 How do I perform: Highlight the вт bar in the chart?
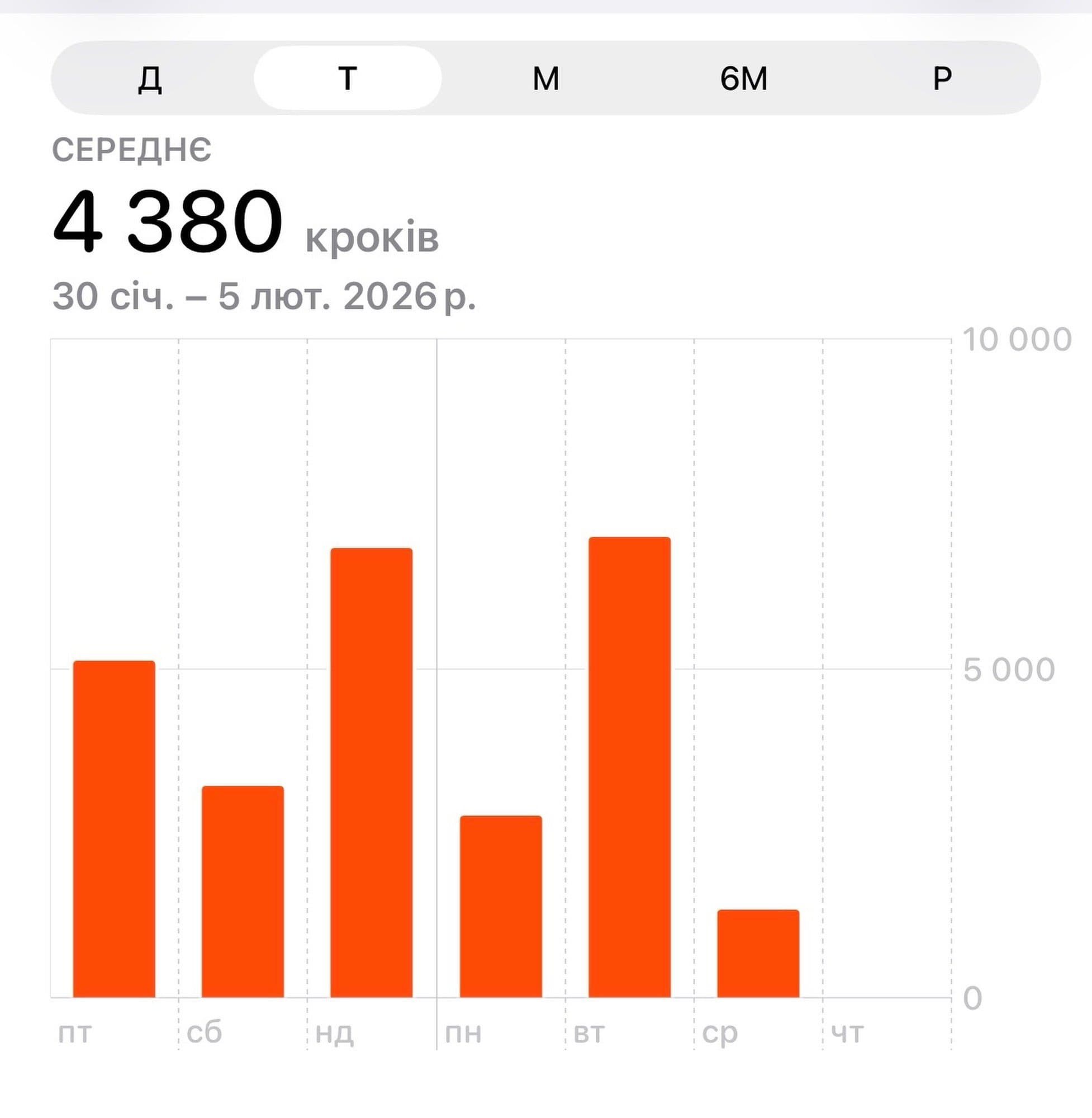point(630,767)
